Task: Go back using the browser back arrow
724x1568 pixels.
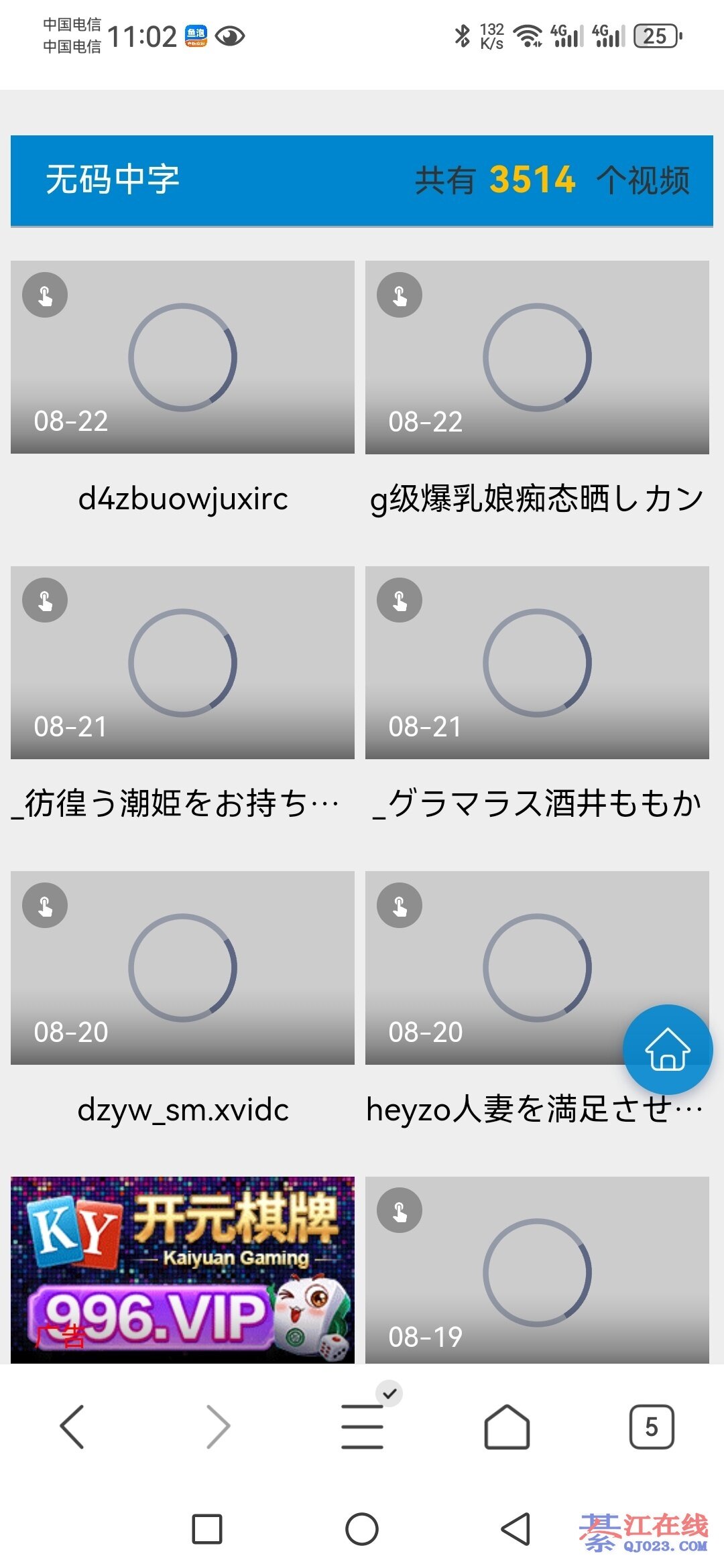Action: [72, 1427]
